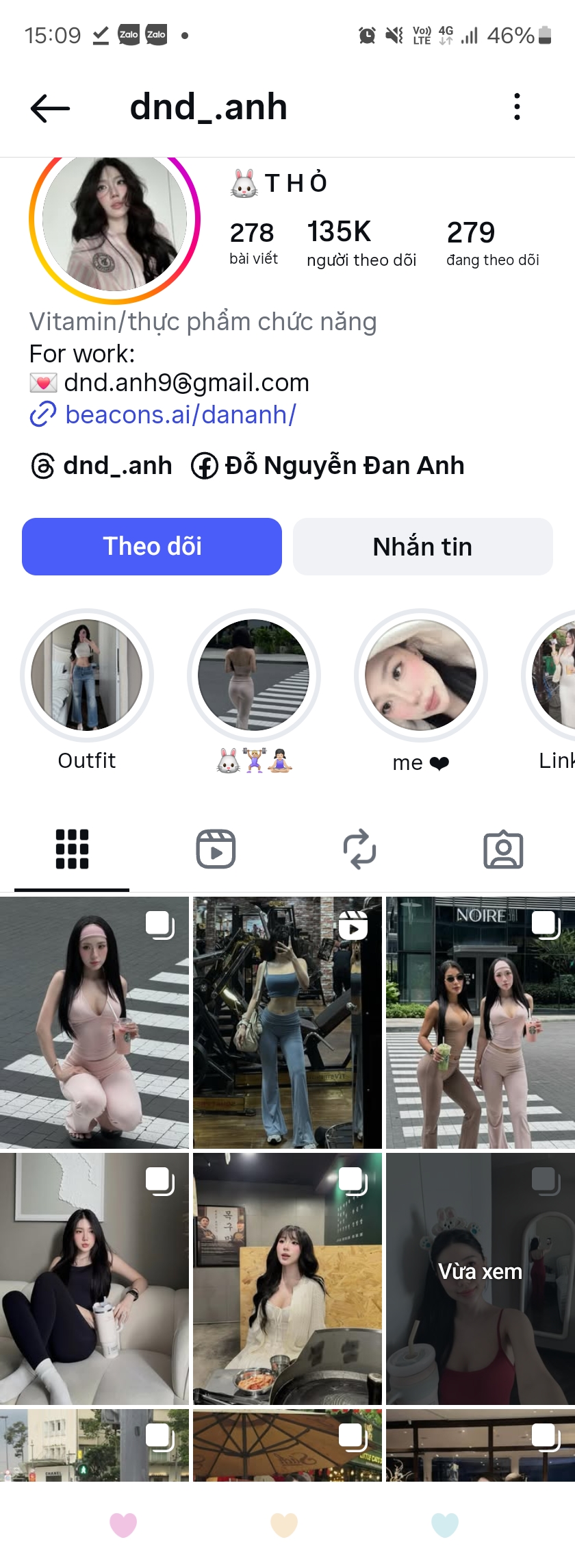
Task: Open the rabbit and workout emoji highlight
Action: pyautogui.click(x=253, y=675)
